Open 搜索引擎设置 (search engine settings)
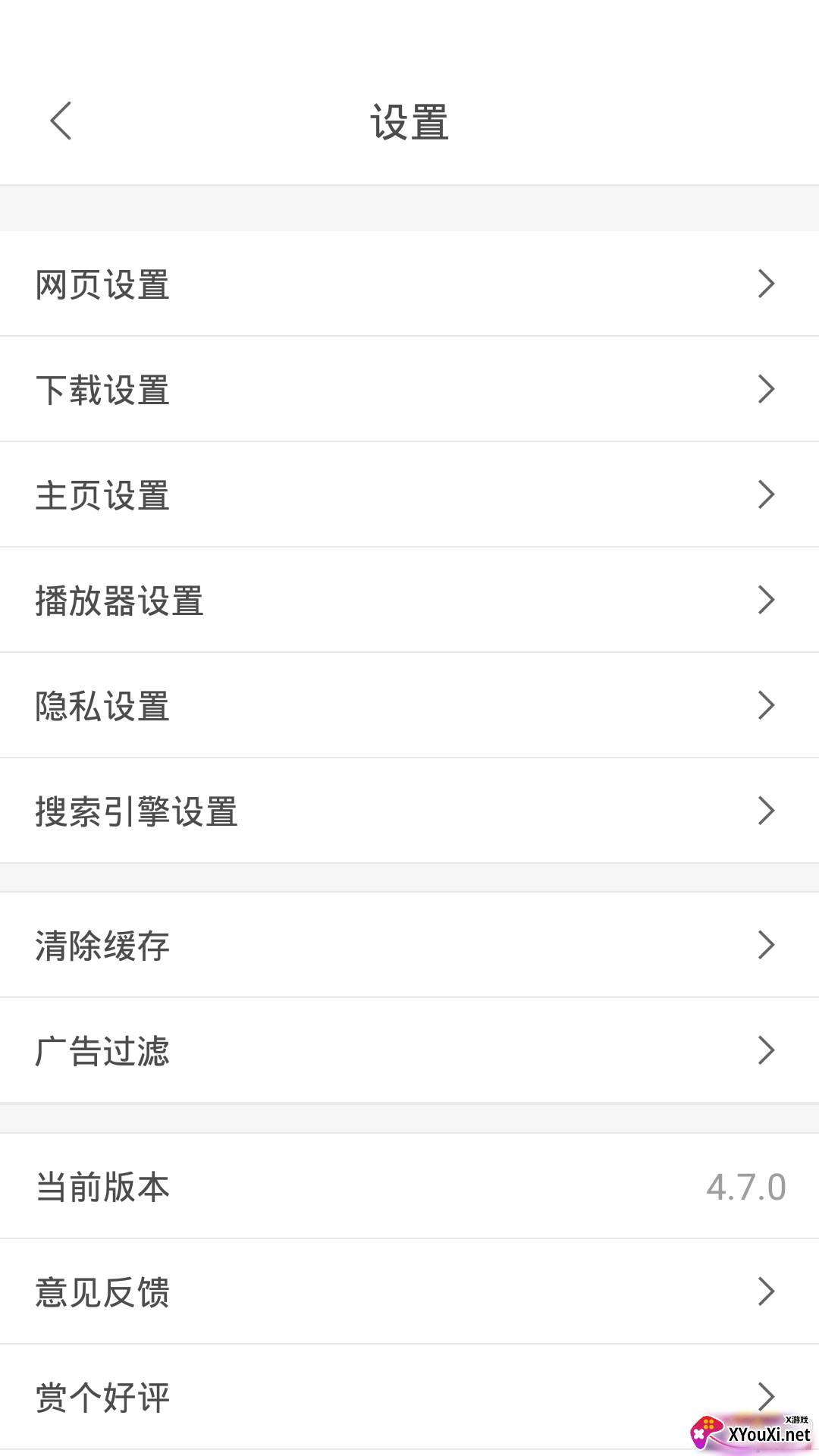819x1456 pixels. [x=409, y=811]
